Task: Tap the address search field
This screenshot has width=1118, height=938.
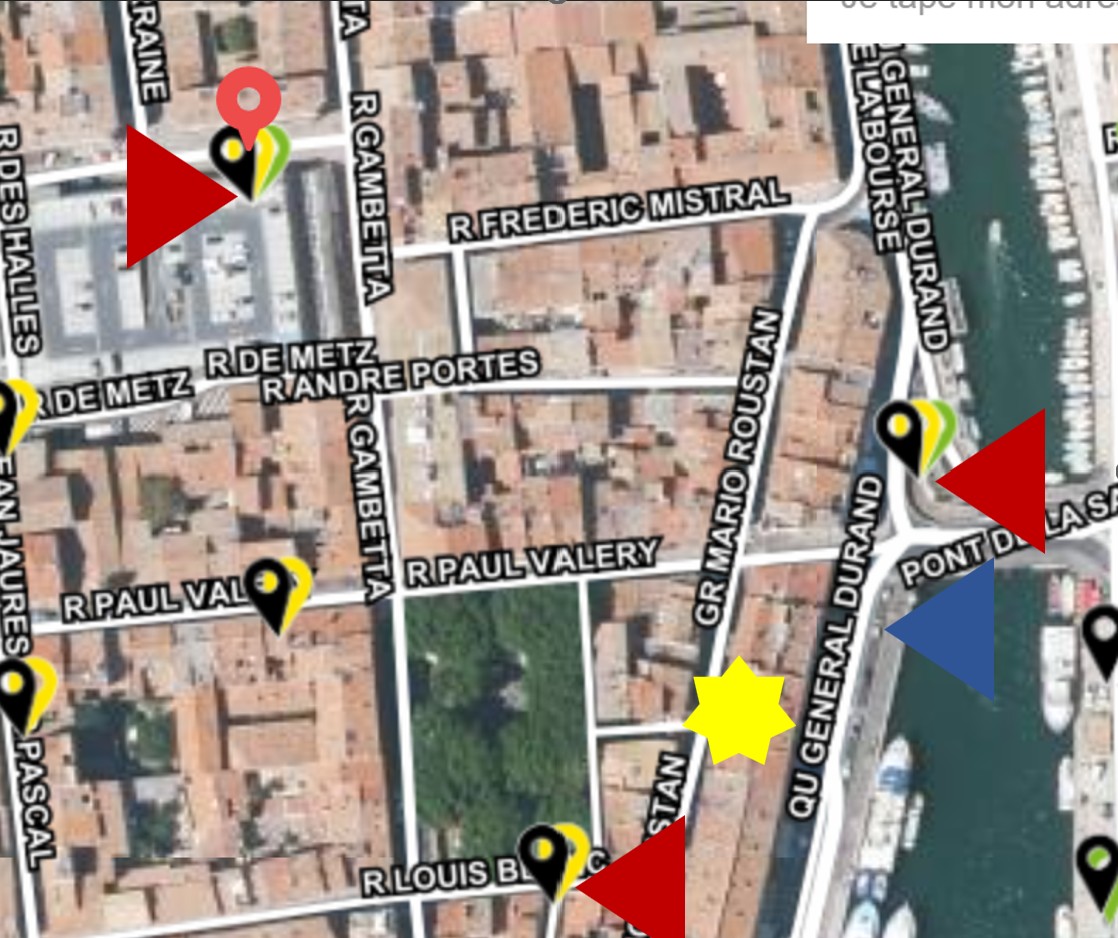Action: [x=960, y=18]
